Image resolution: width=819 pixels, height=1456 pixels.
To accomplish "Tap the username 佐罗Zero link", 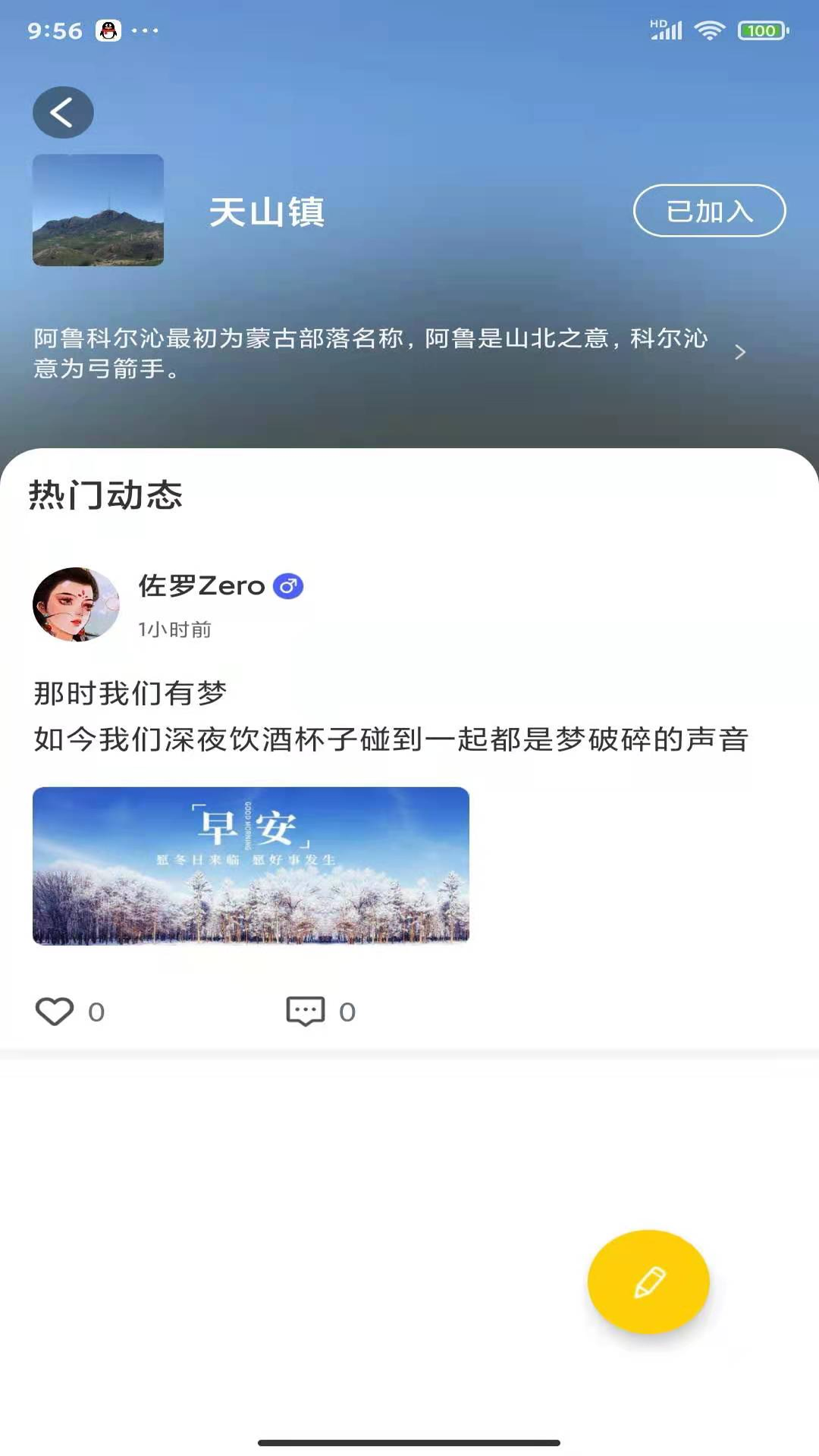I will [x=202, y=585].
